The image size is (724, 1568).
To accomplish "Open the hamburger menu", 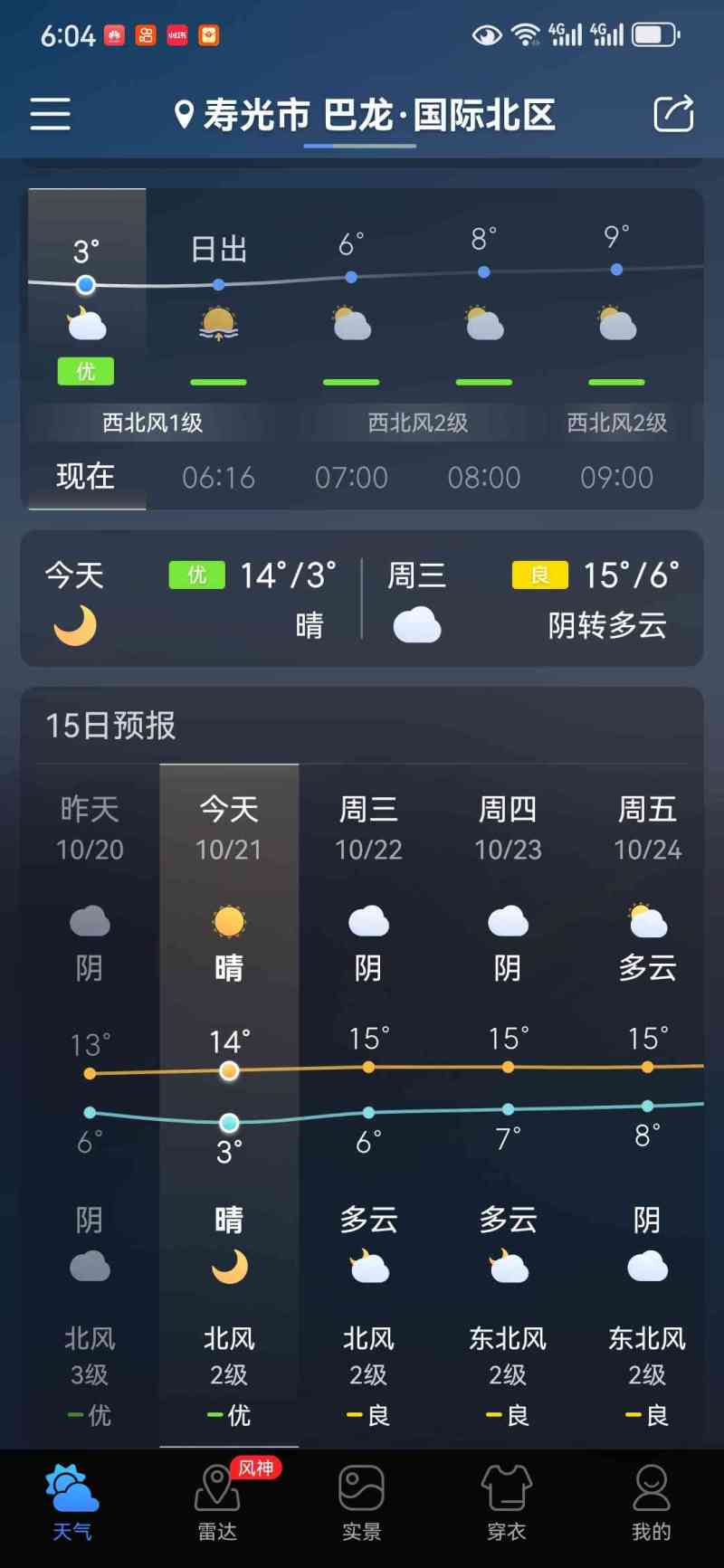I will (51, 114).
